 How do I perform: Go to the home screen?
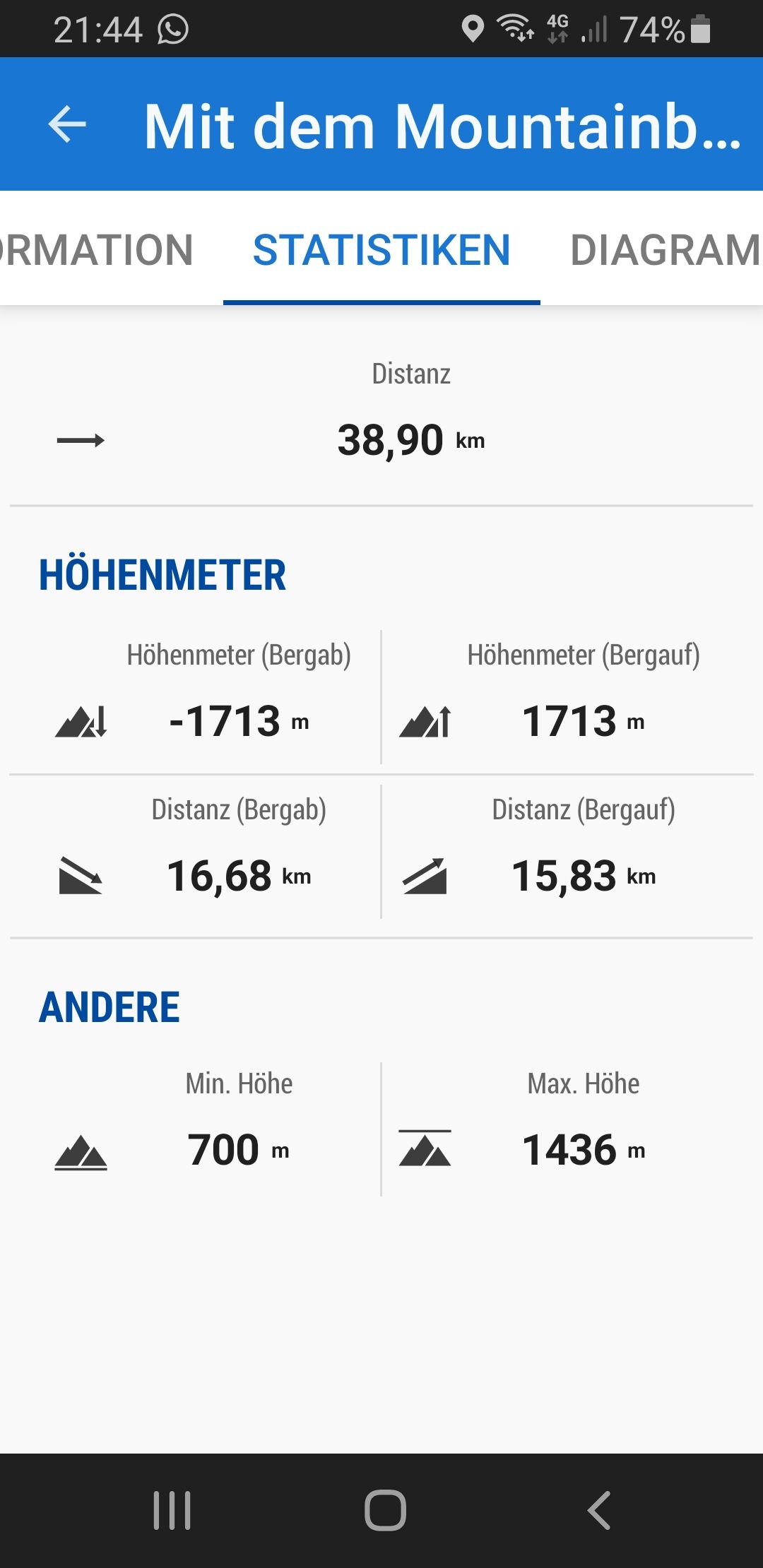(x=385, y=1510)
